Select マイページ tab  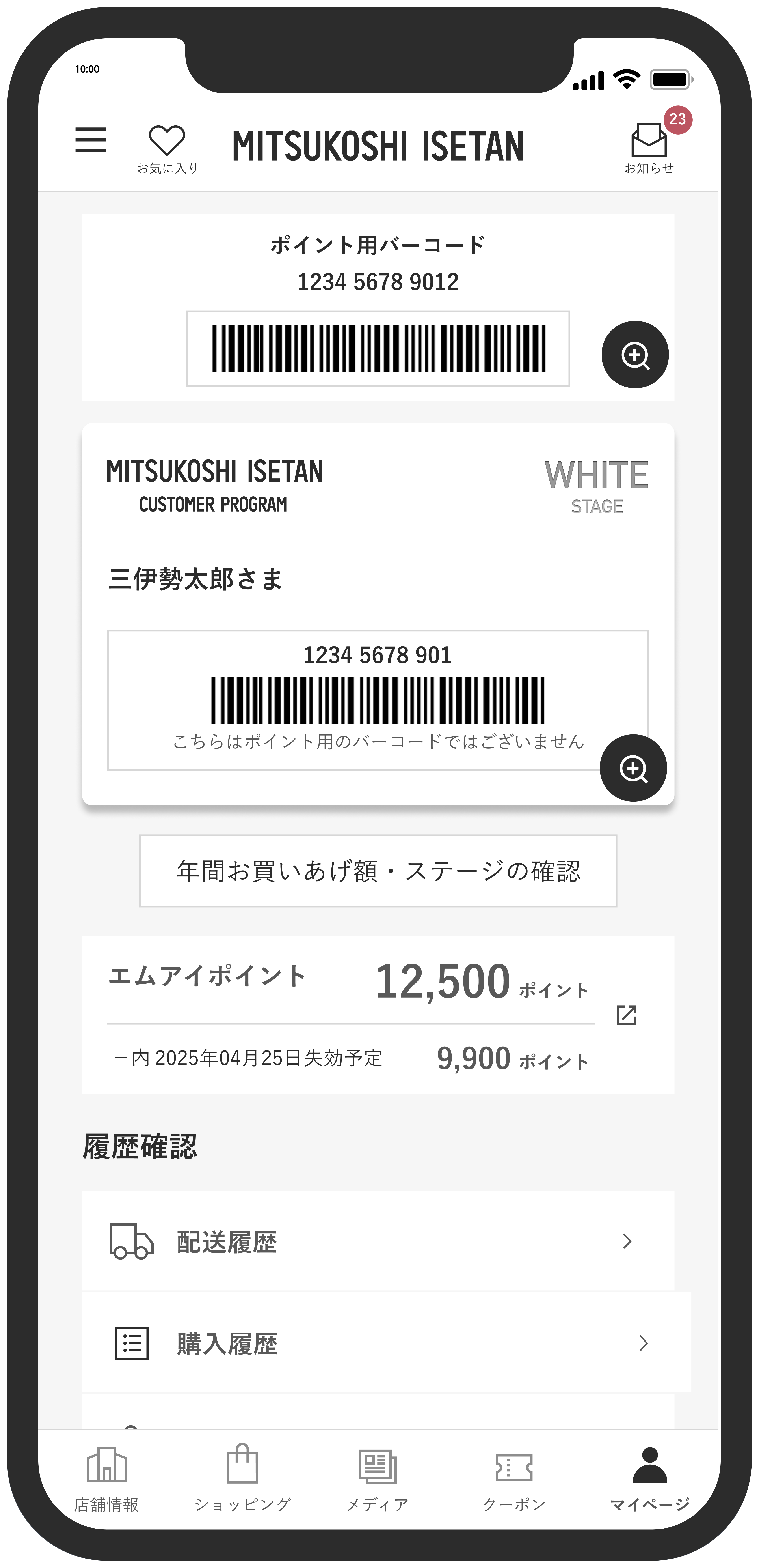coord(649,1478)
